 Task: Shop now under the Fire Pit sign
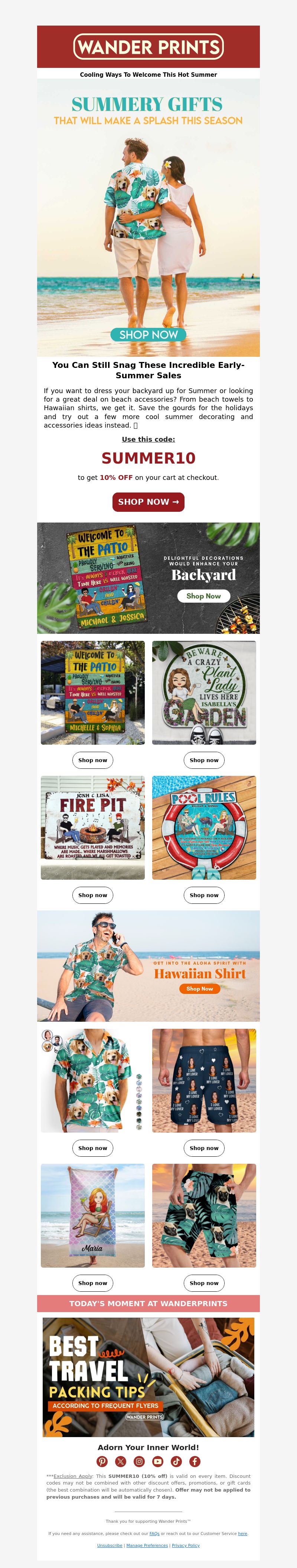pyautogui.click(x=93, y=895)
